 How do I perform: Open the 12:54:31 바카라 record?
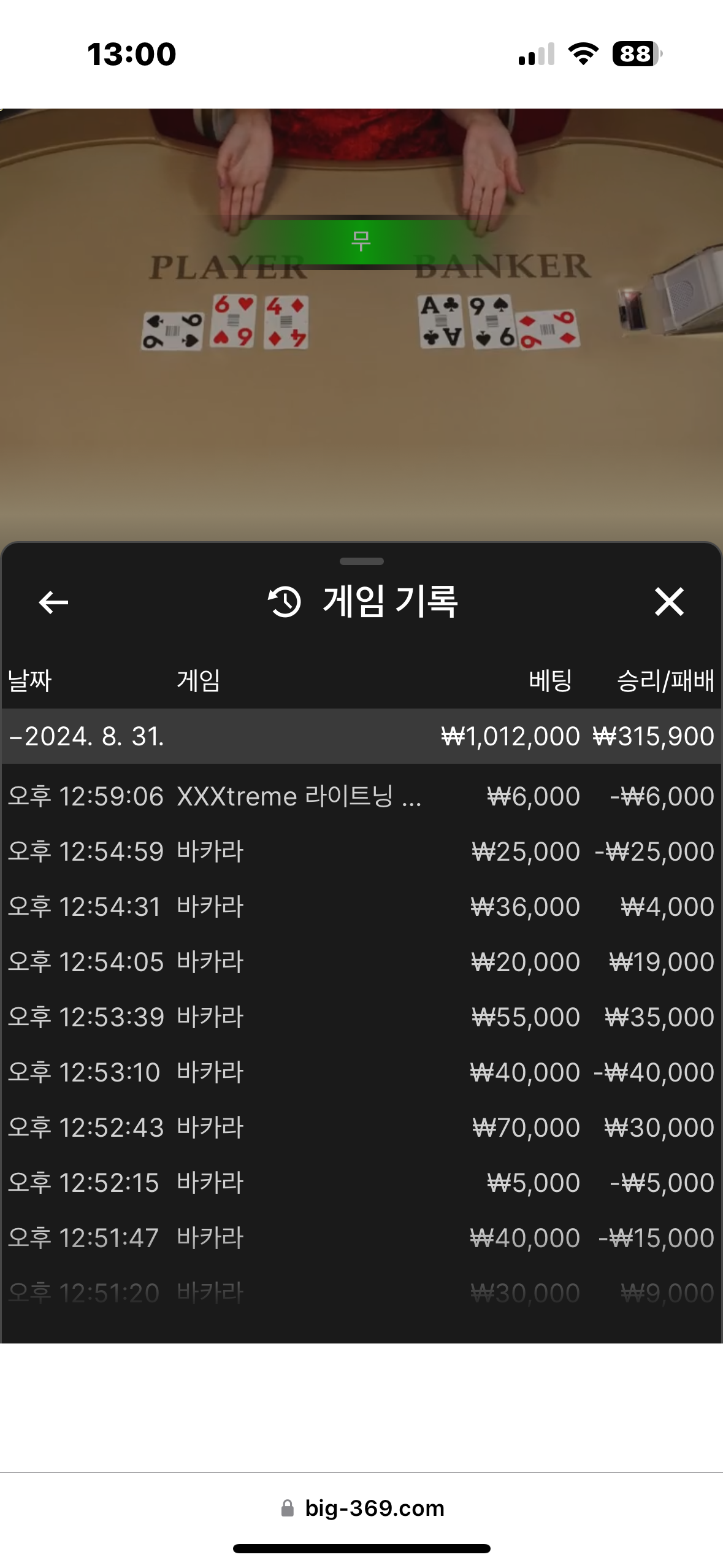coord(361,907)
